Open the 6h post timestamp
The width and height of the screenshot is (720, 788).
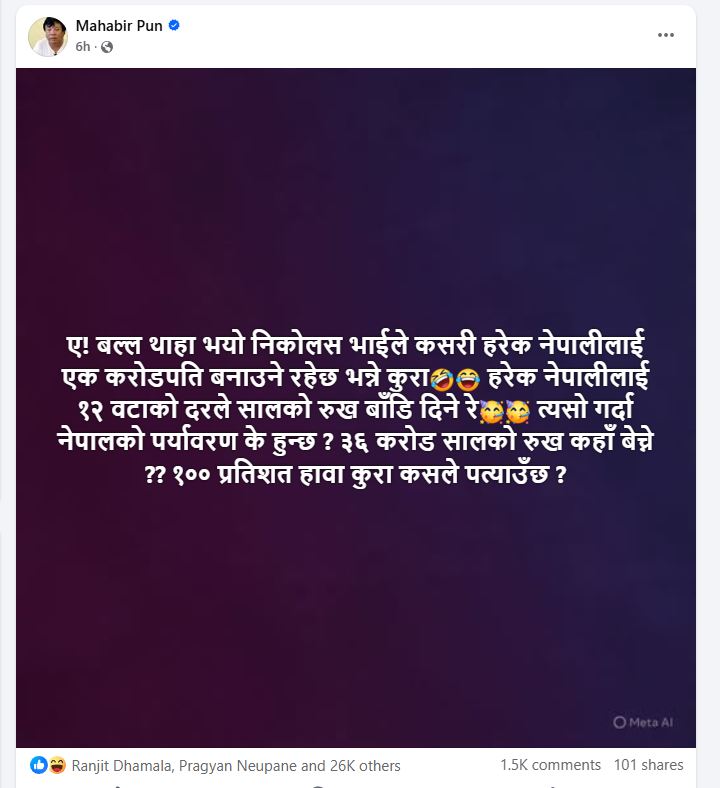pos(83,46)
